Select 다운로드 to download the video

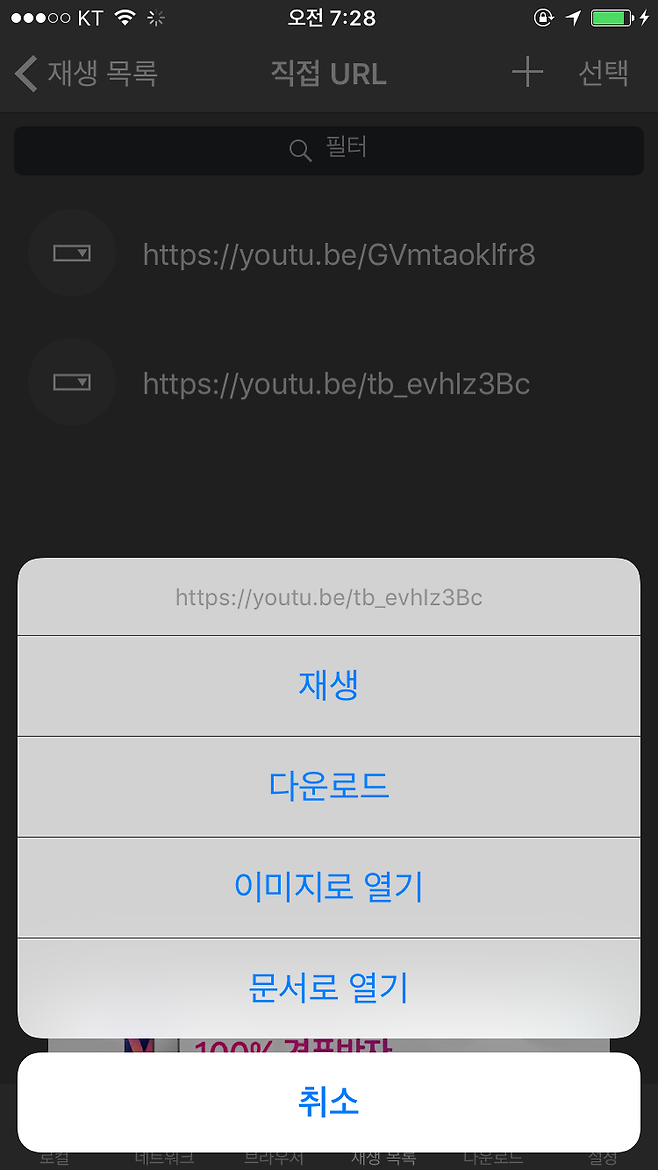click(x=328, y=787)
